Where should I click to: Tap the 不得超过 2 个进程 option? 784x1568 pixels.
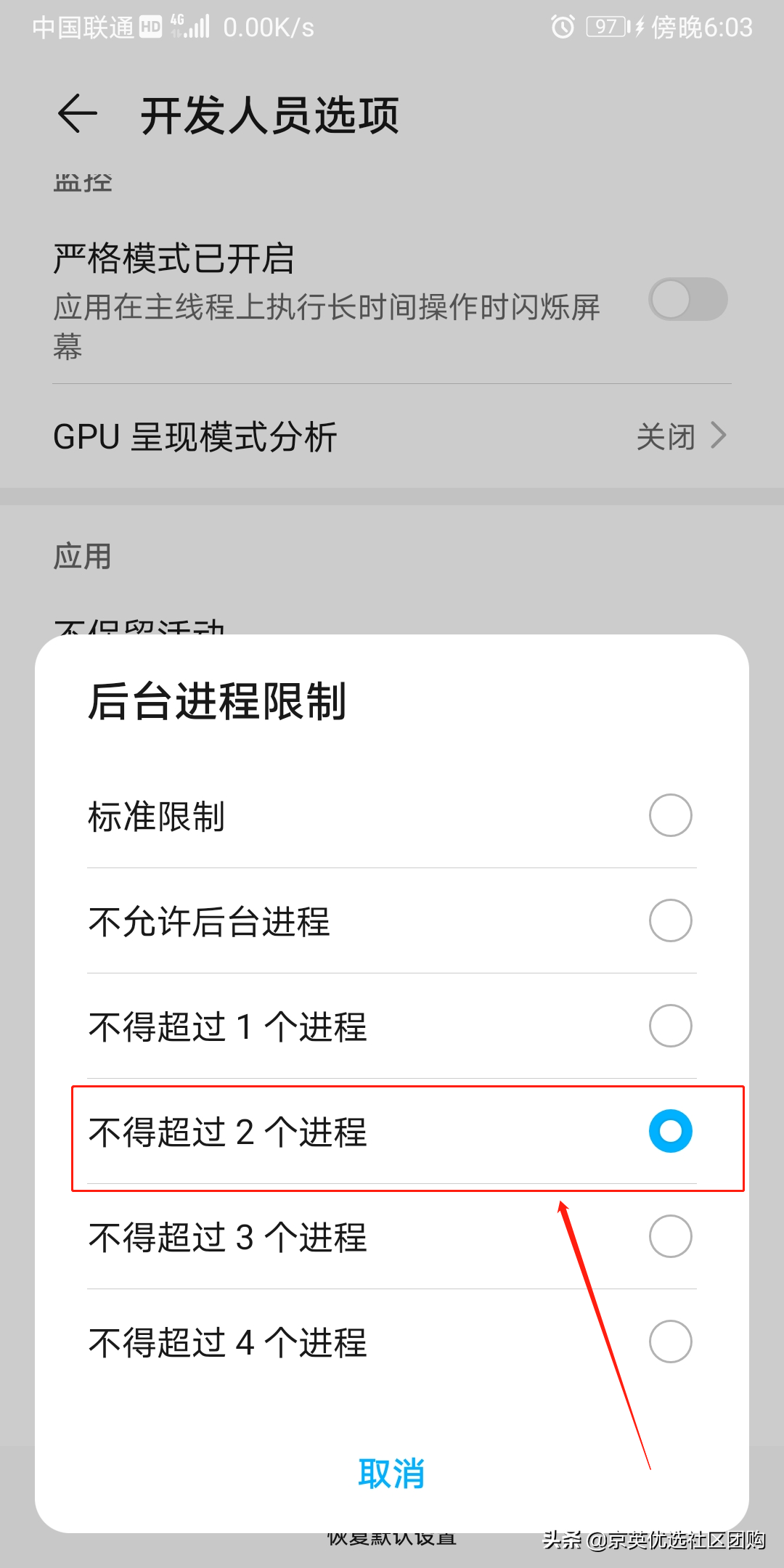click(x=392, y=1131)
